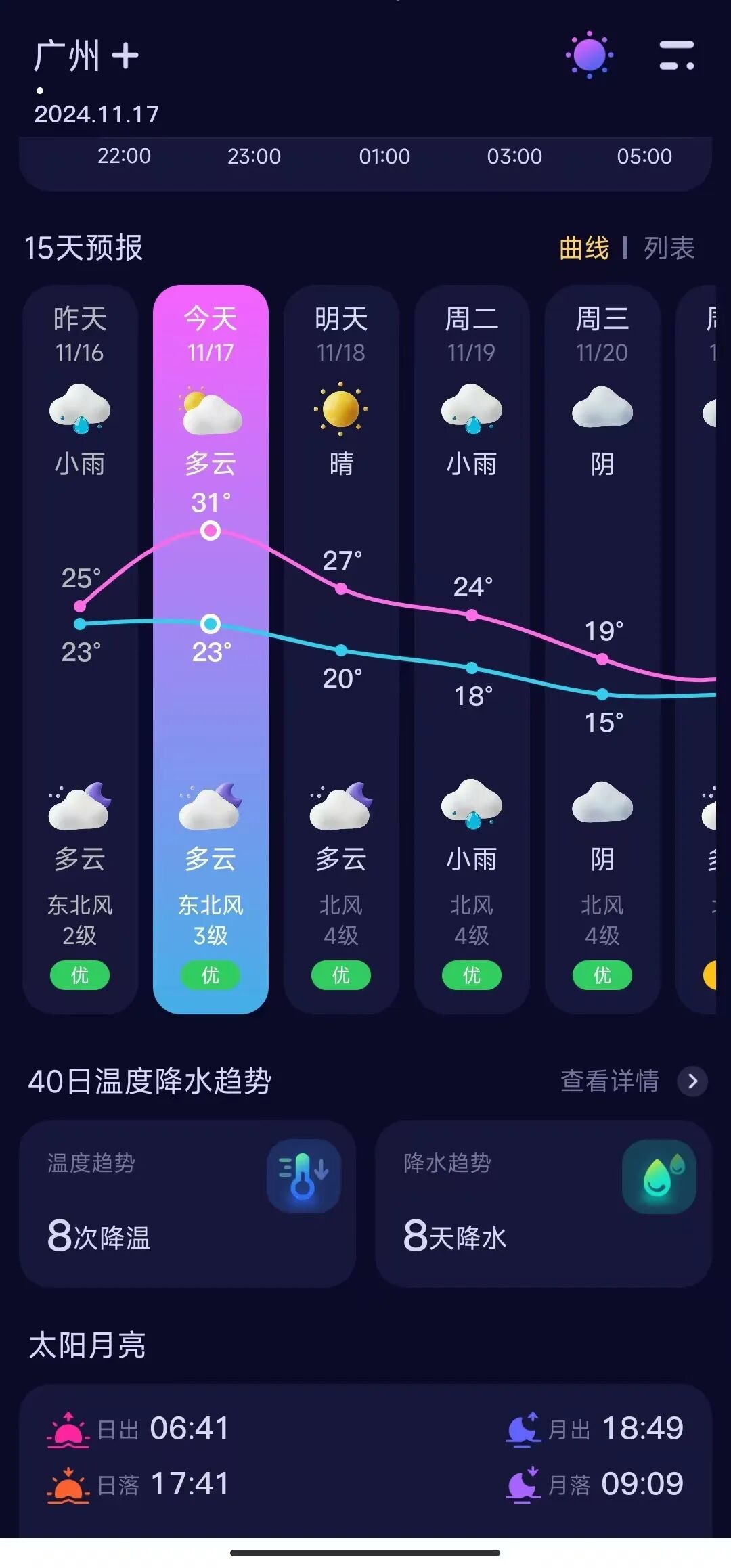Open the theme sun icon in top bar

[x=588, y=55]
